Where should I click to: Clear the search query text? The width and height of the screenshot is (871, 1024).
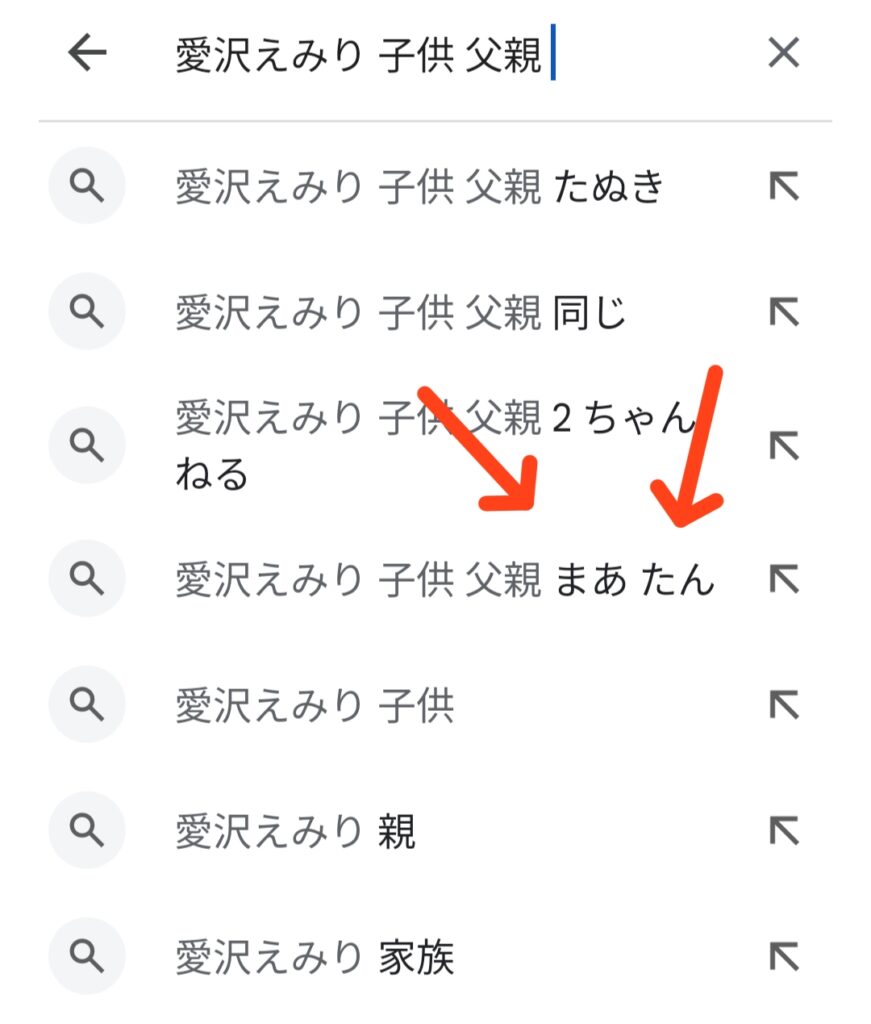click(784, 53)
